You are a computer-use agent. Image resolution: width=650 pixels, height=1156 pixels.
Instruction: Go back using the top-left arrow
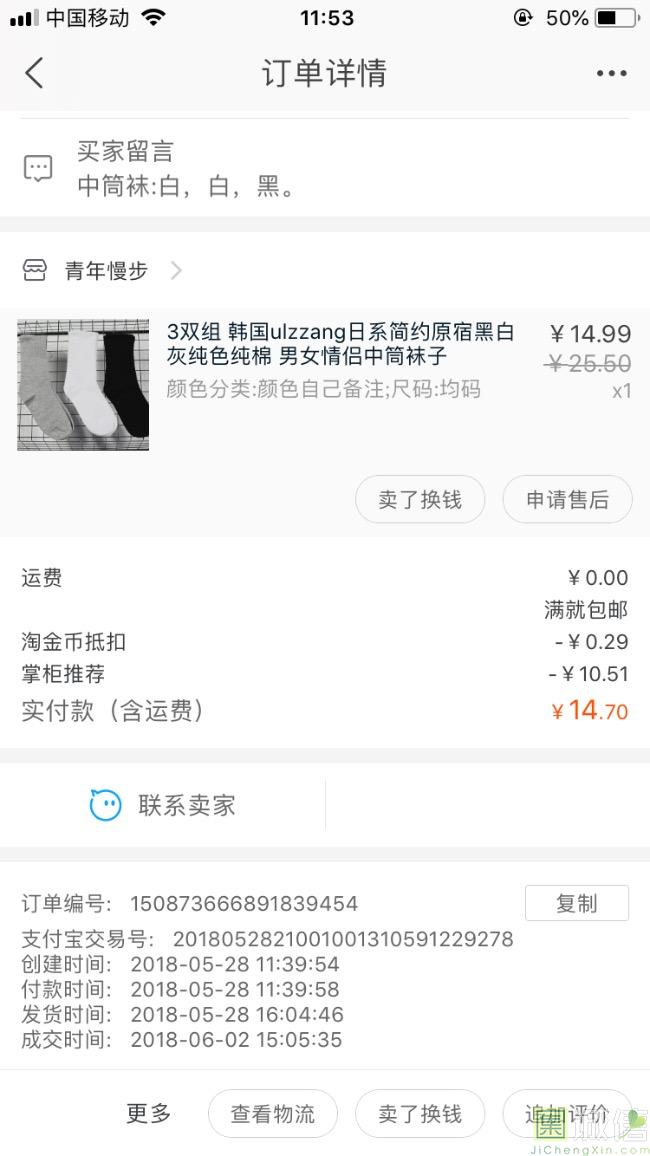coord(34,73)
